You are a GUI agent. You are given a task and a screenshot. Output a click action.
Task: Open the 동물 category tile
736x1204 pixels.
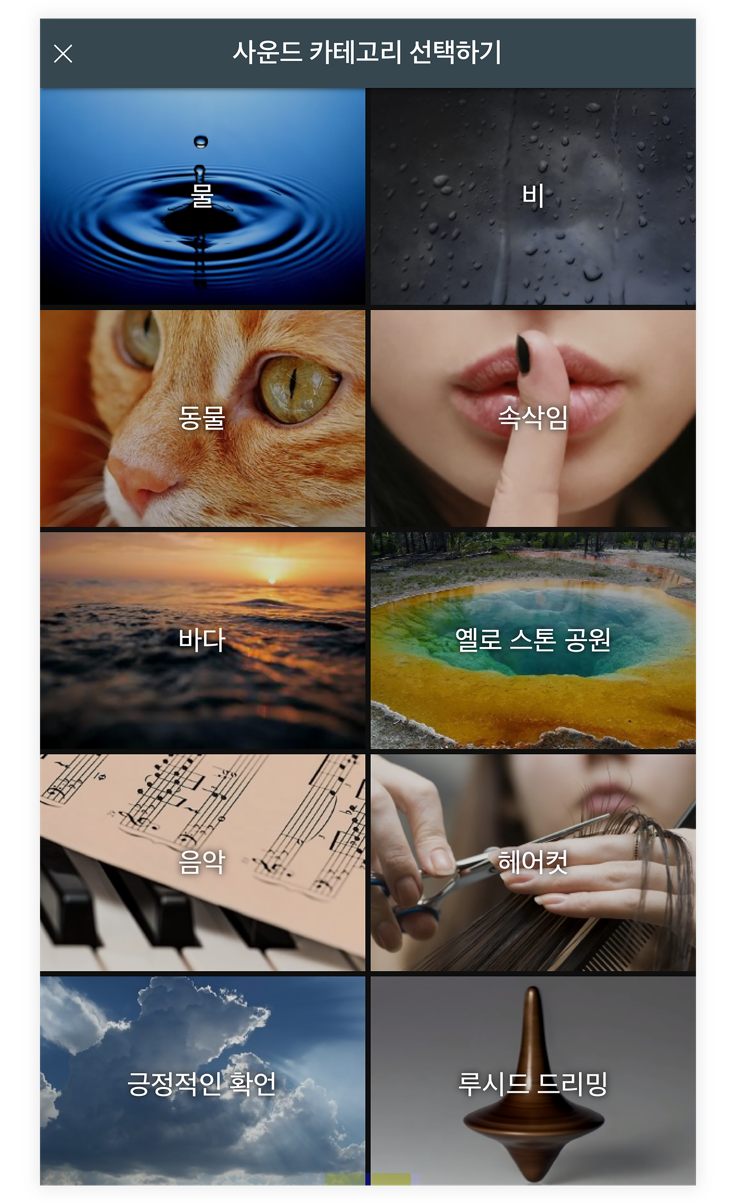point(202,418)
